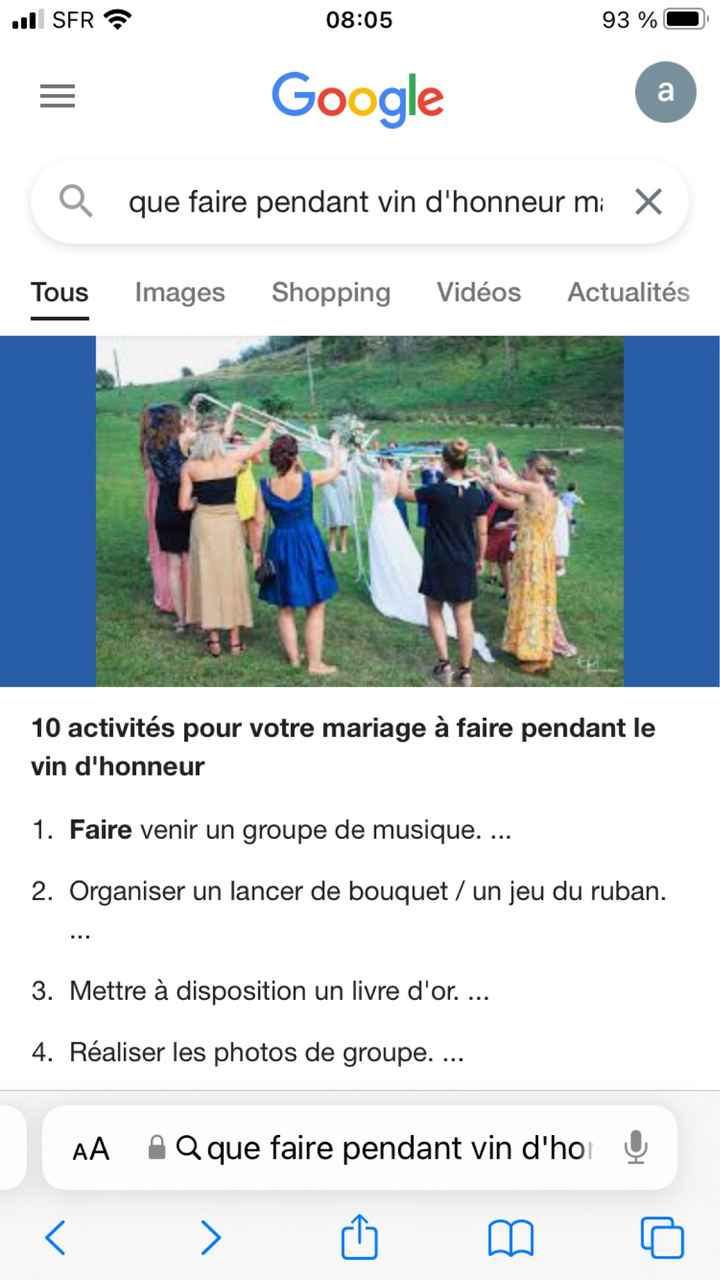720x1280 pixels.
Task: Select the Shopping results tab
Action: pyautogui.click(x=330, y=292)
